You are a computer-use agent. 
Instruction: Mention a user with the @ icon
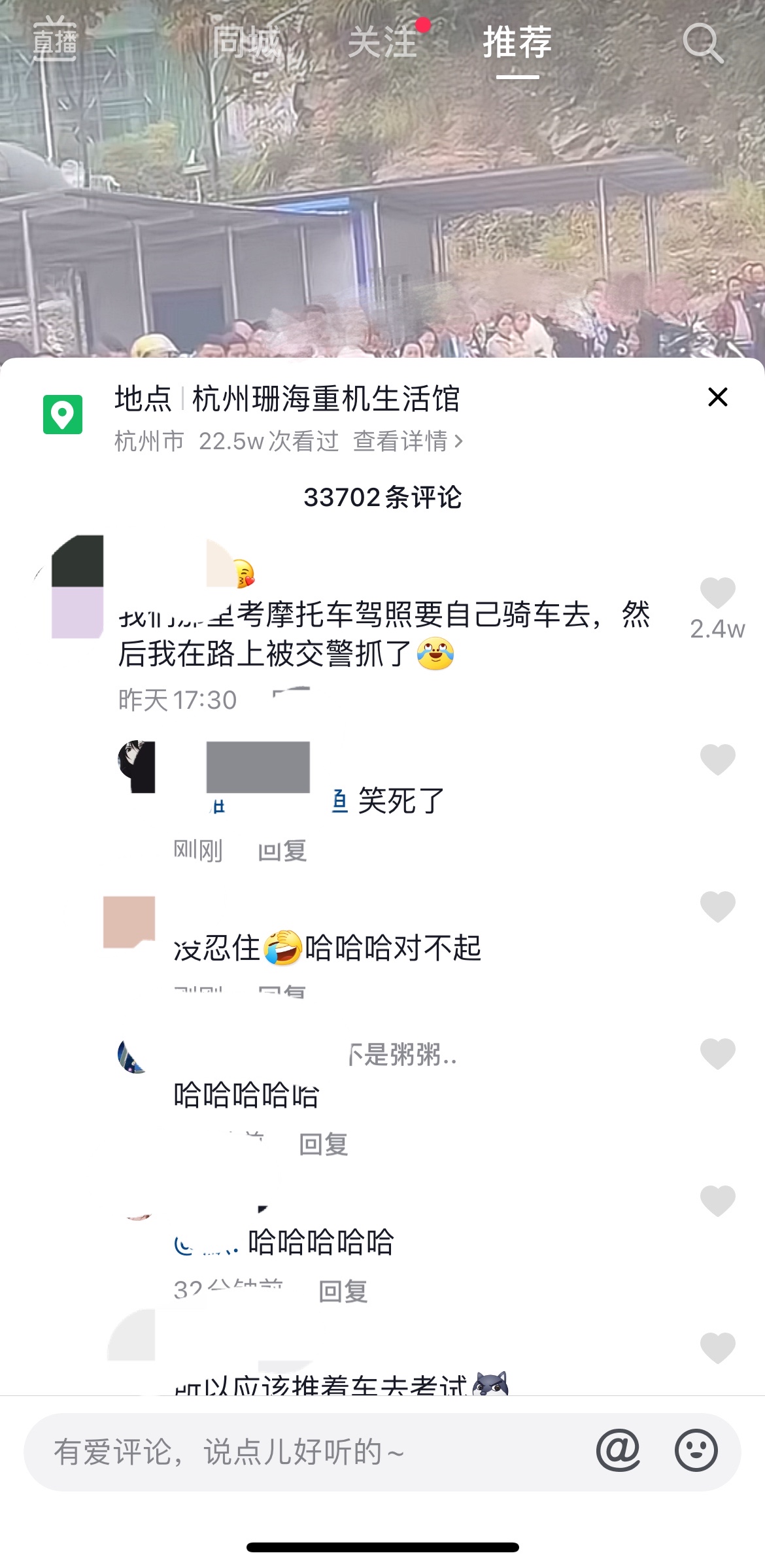(x=618, y=1450)
